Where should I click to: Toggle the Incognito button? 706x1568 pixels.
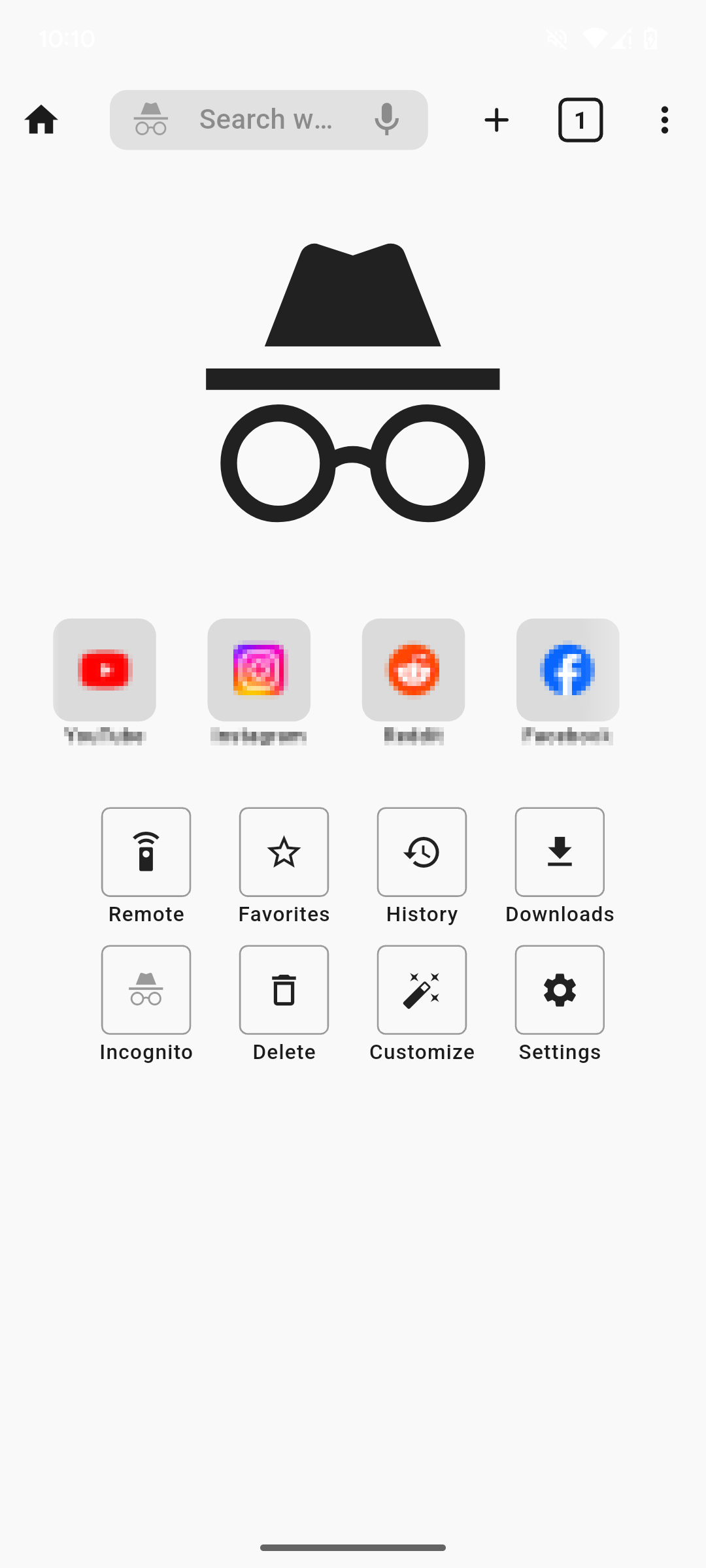[146, 990]
